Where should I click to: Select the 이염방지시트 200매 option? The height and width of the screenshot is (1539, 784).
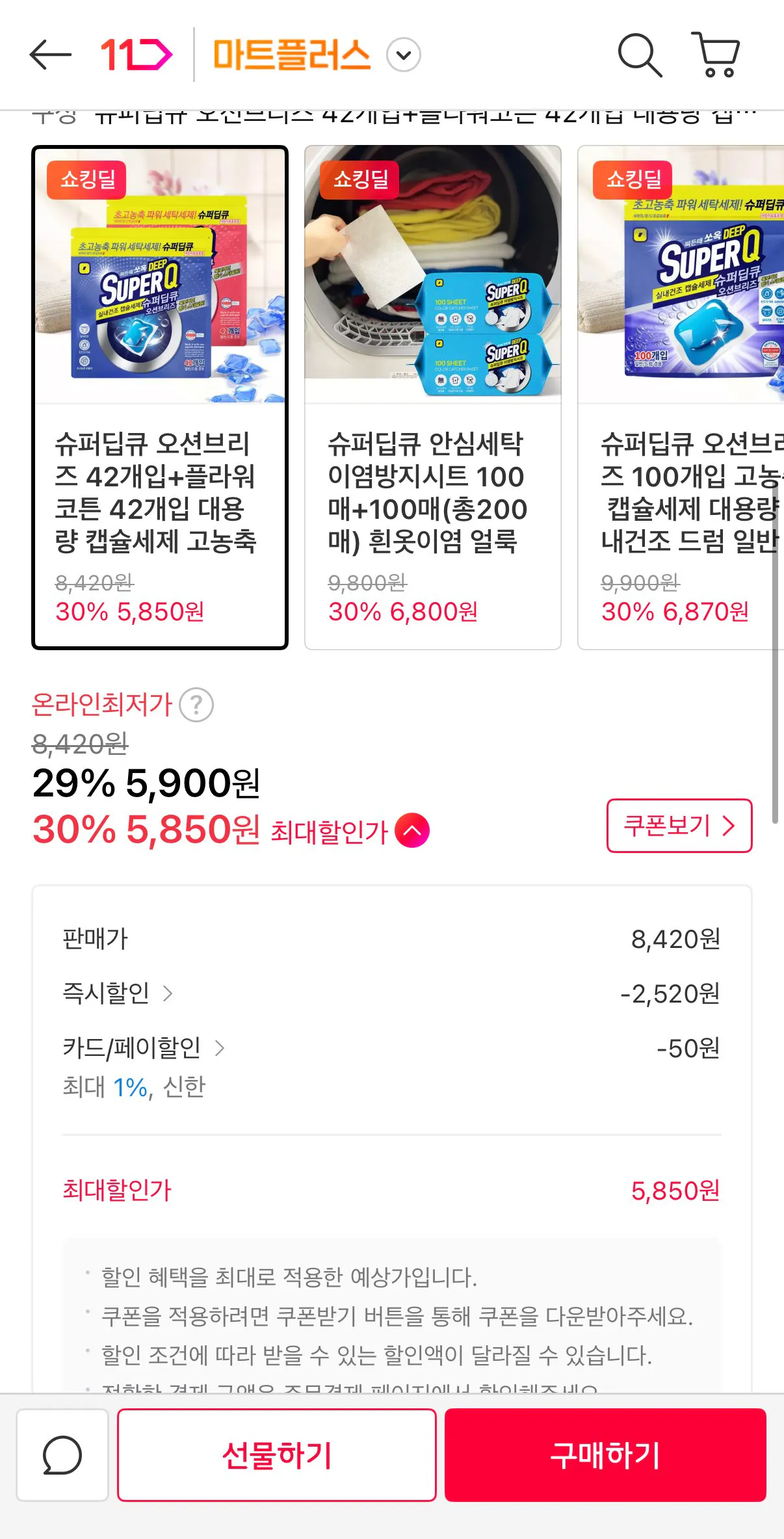tap(432, 397)
